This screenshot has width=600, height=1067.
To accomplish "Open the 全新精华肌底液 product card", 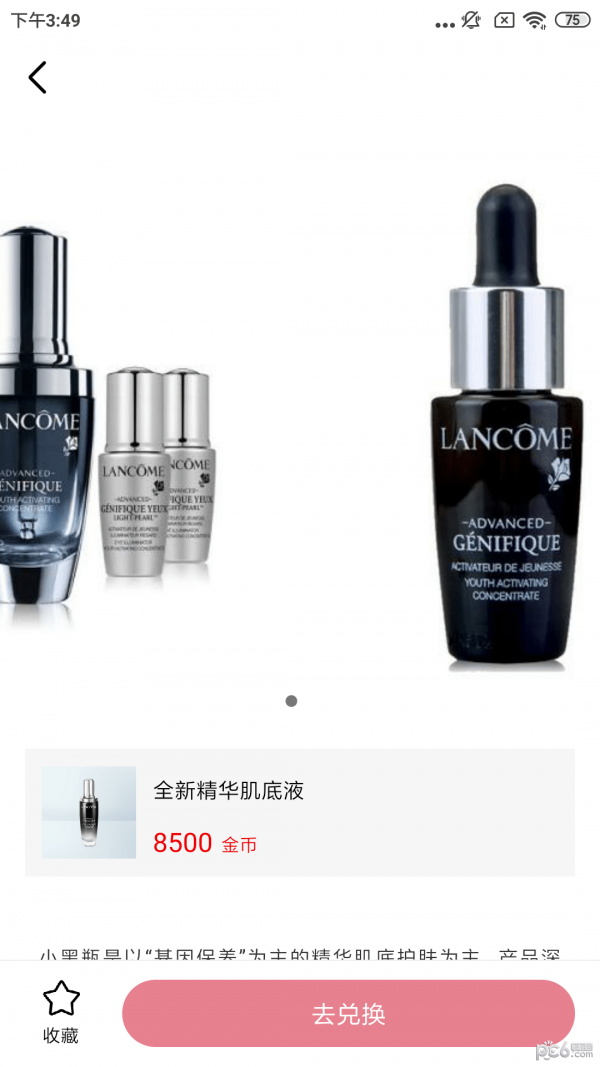I will coord(300,812).
